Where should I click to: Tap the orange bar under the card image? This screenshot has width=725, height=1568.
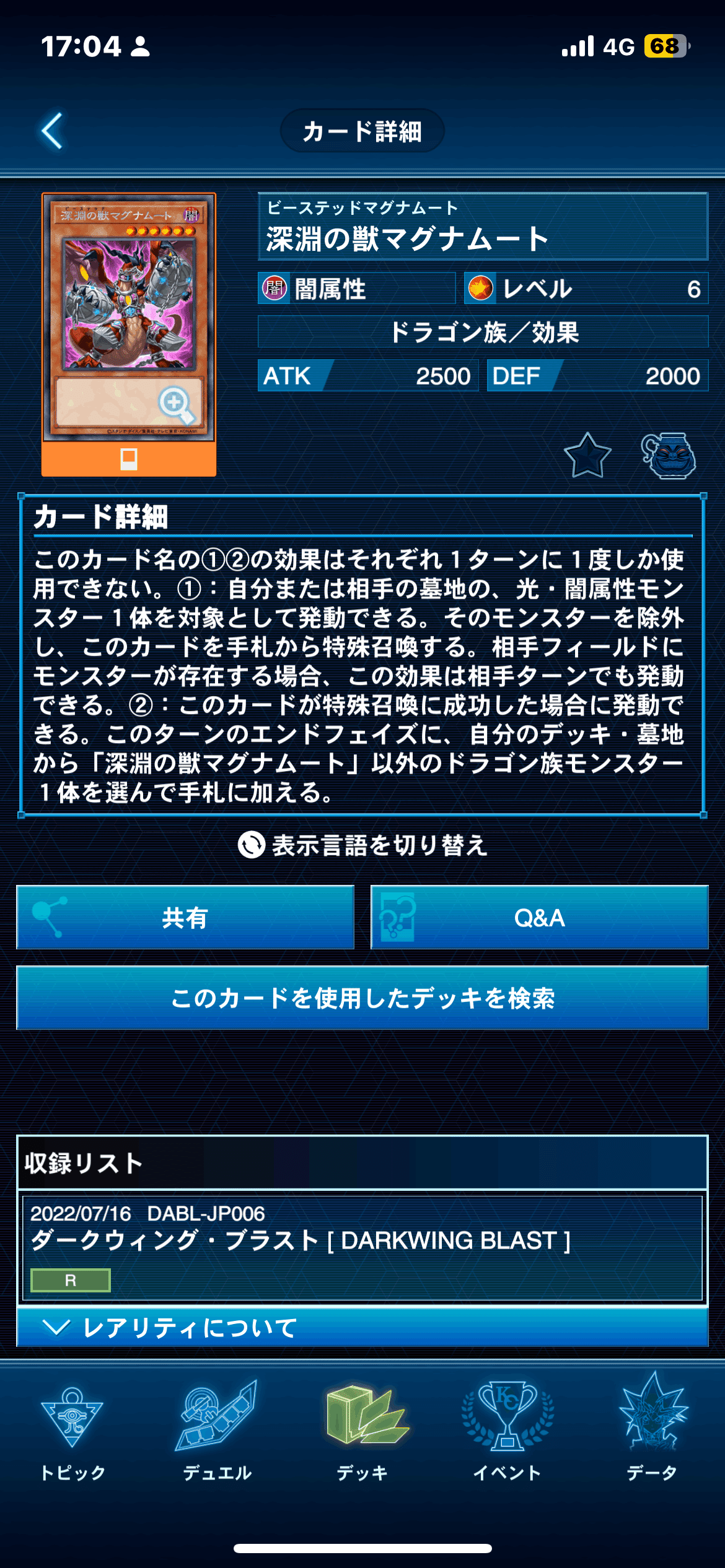[129, 460]
